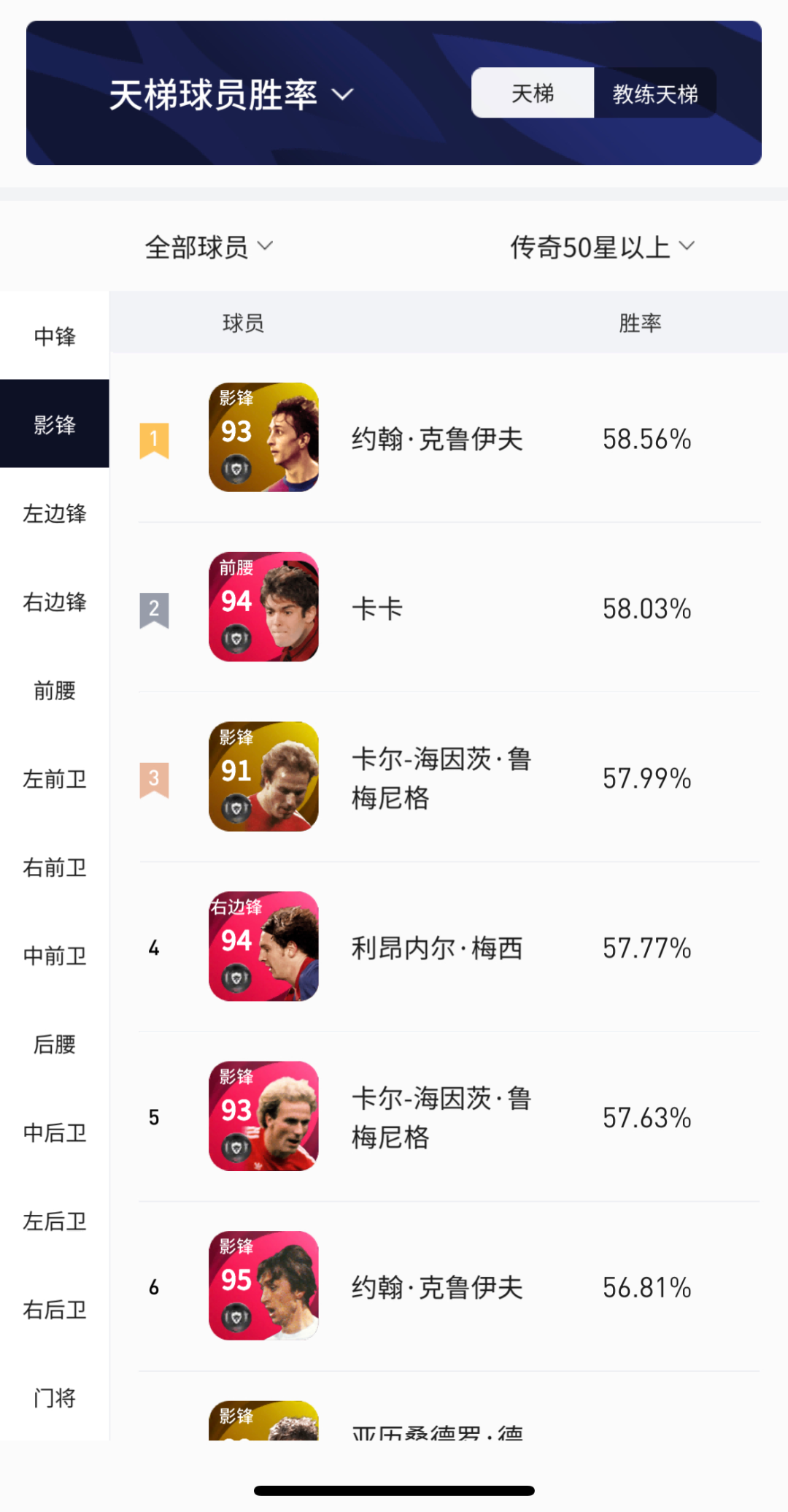The width and height of the screenshot is (788, 1512).
Task: Switch to the 中前卫 position tab
Action: coord(55,956)
